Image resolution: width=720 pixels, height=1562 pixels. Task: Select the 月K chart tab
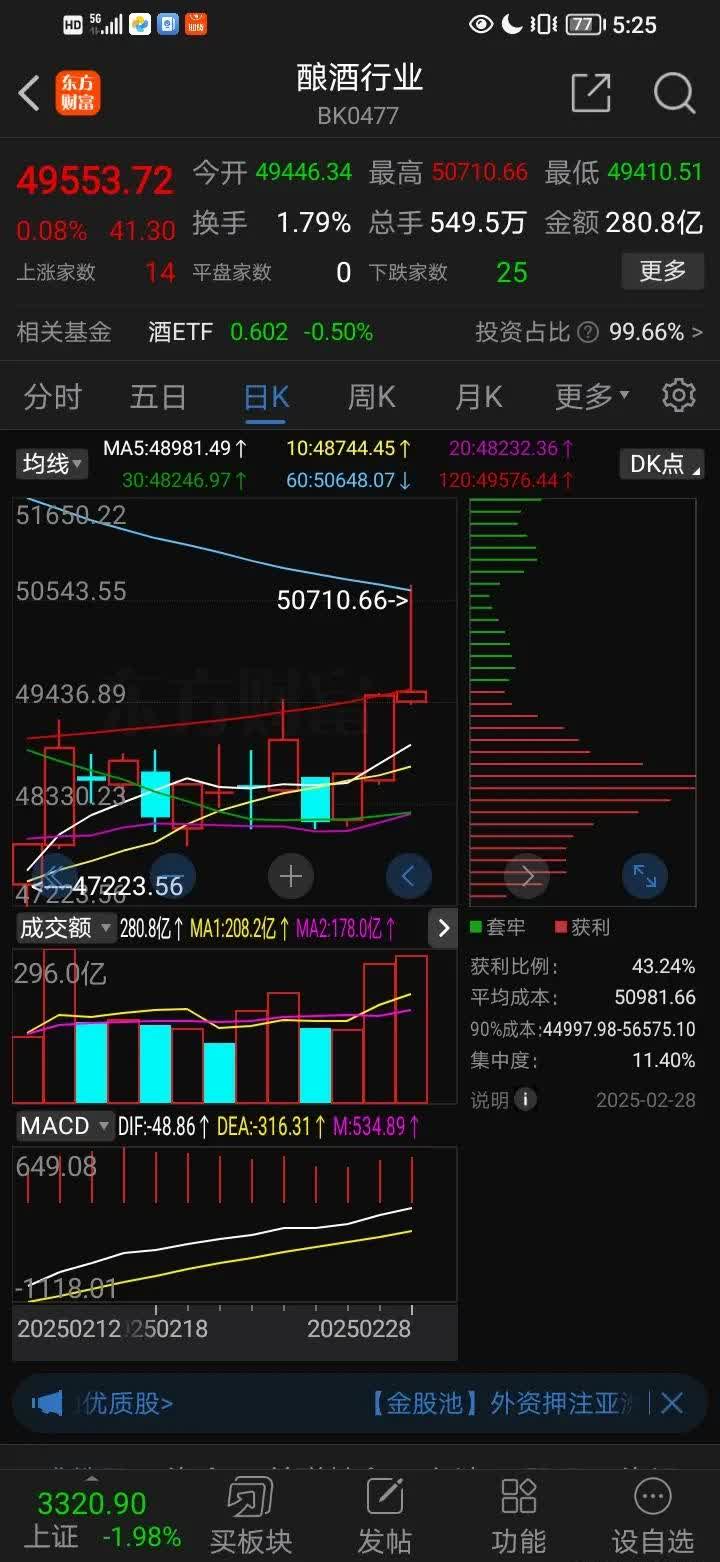pyautogui.click(x=478, y=397)
